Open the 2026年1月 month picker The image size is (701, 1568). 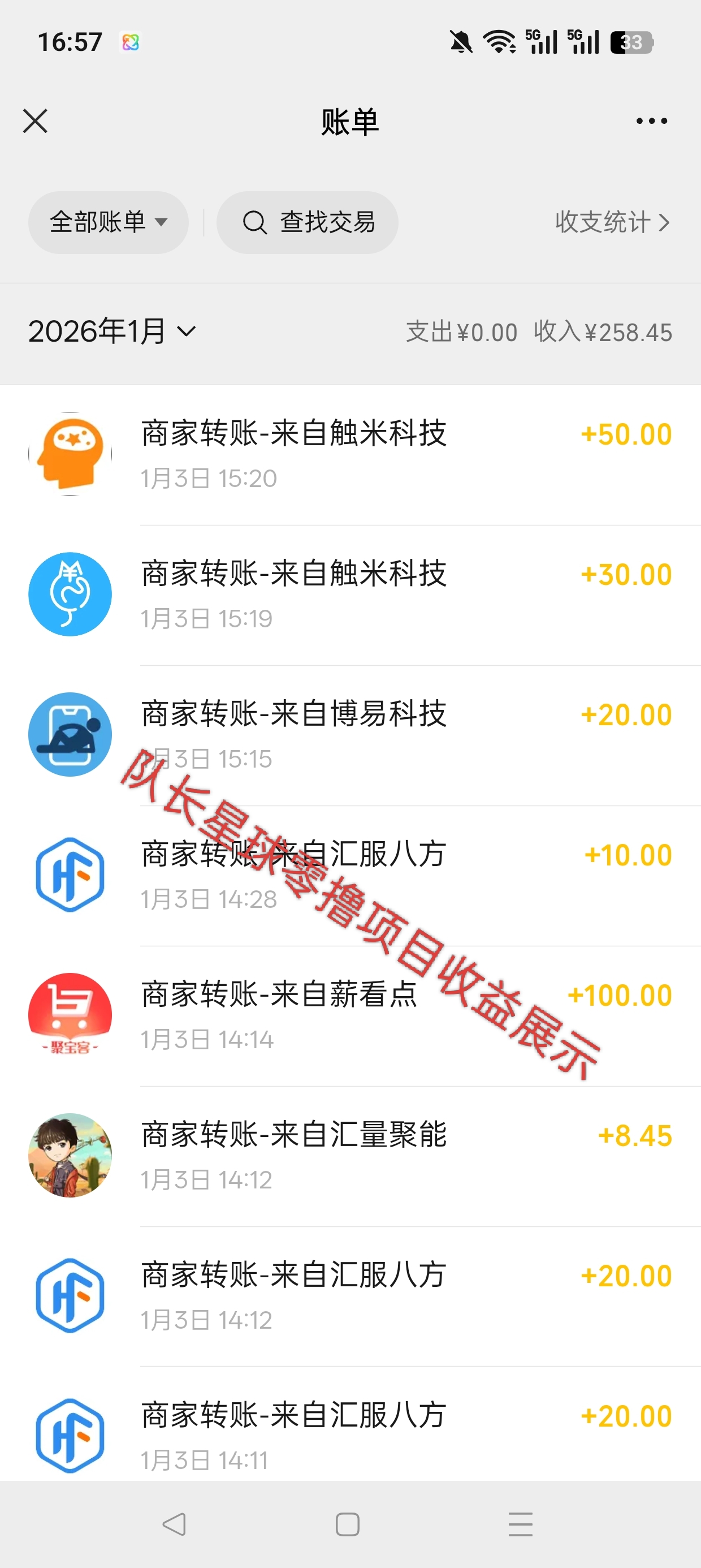click(112, 331)
